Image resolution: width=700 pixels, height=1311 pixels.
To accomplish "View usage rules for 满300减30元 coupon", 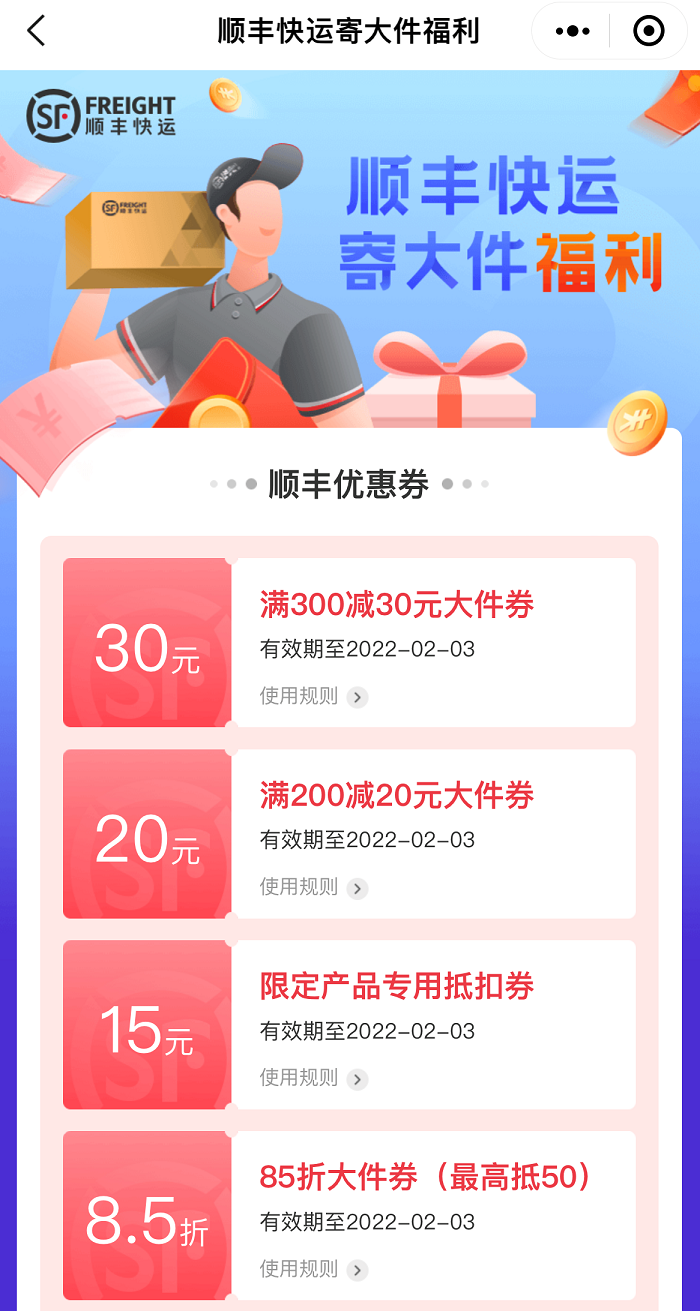I will click(314, 696).
